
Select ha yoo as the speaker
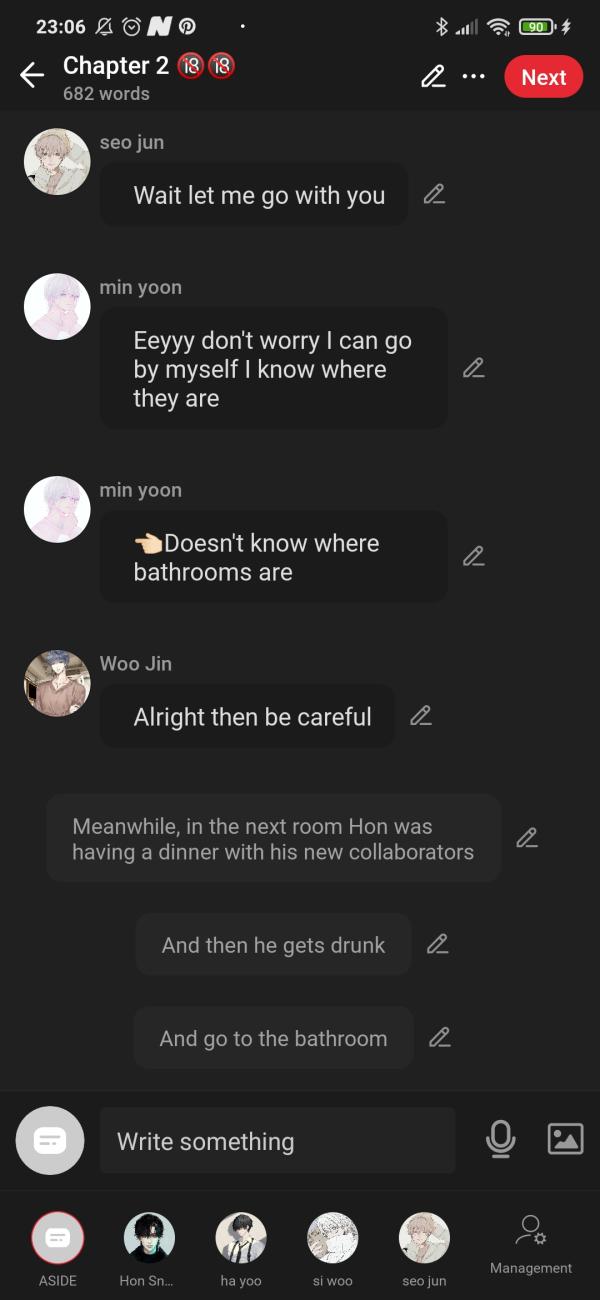tap(241, 1239)
